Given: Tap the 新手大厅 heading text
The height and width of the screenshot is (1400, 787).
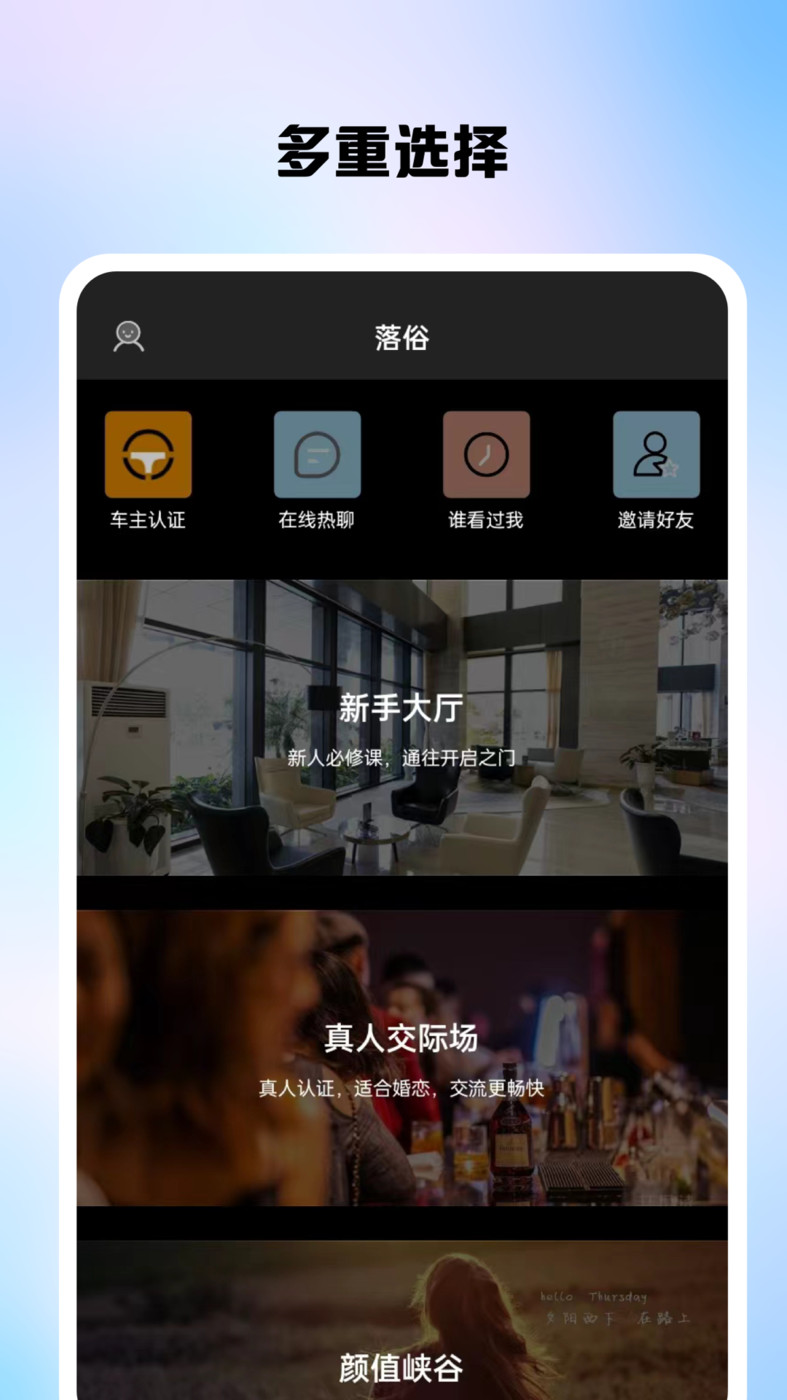Looking at the screenshot, I should pos(402,708).
